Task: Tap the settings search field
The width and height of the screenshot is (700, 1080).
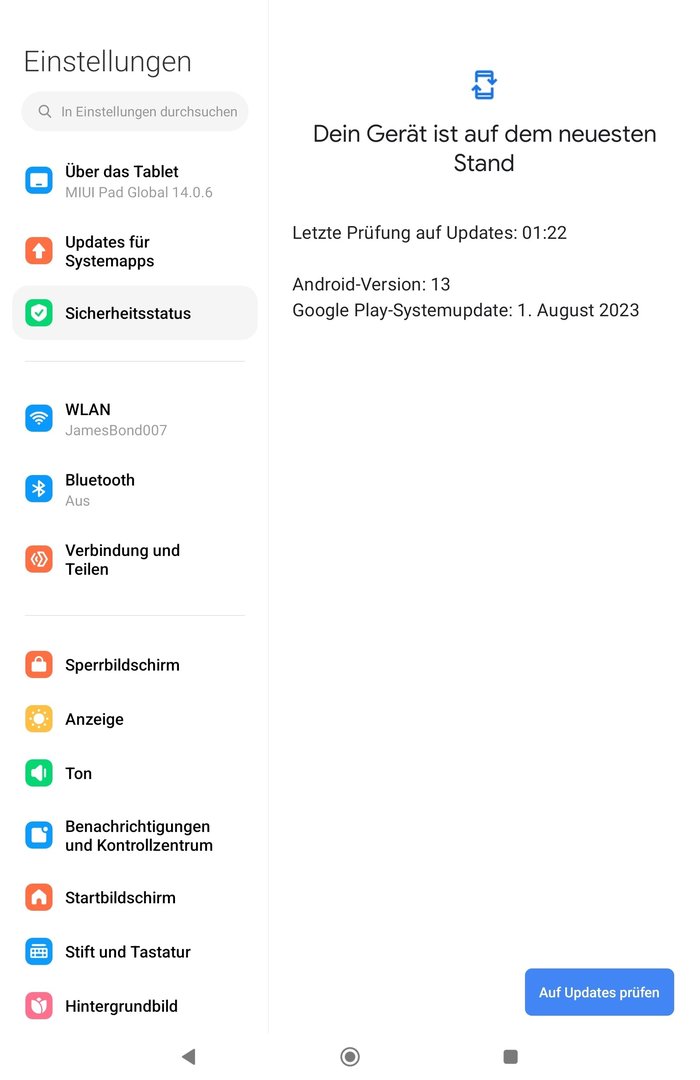Action: tap(135, 112)
